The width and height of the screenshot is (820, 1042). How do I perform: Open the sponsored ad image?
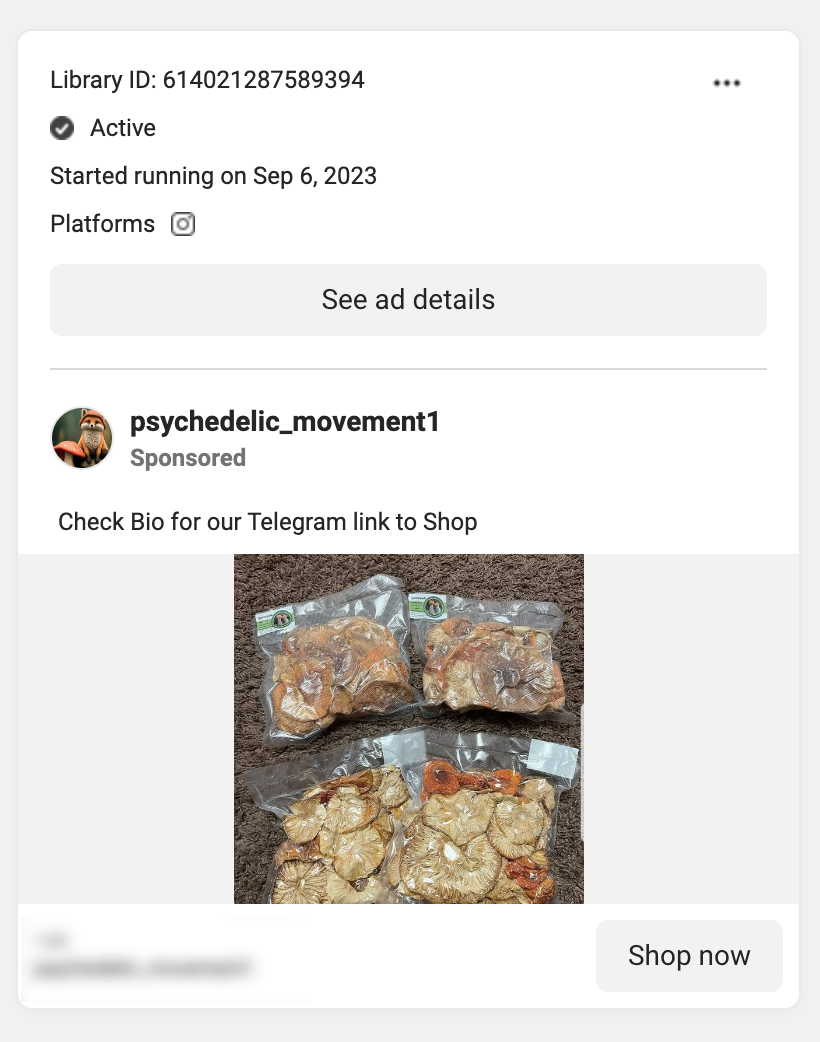click(x=408, y=728)
